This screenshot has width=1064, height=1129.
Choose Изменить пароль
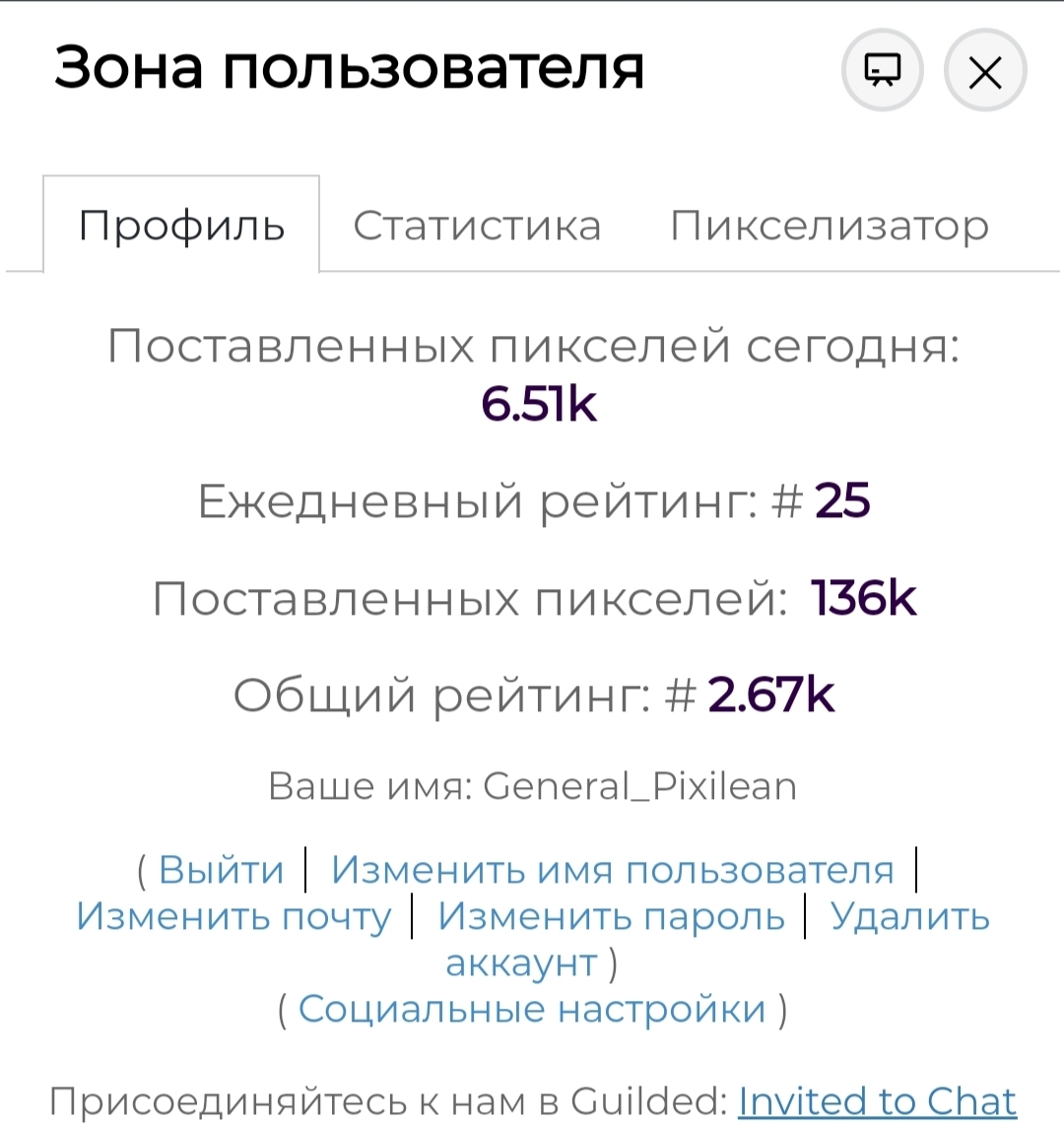click(611, 916)
